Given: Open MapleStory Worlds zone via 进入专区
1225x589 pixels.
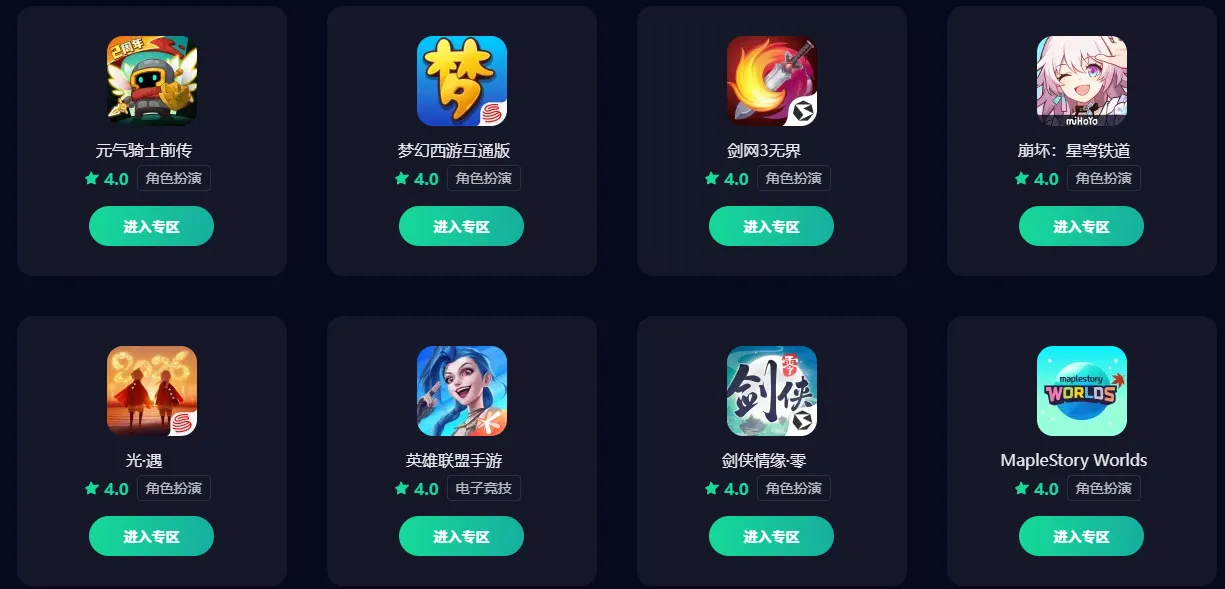Looking at the screenshot, I should pos(1081,536).
